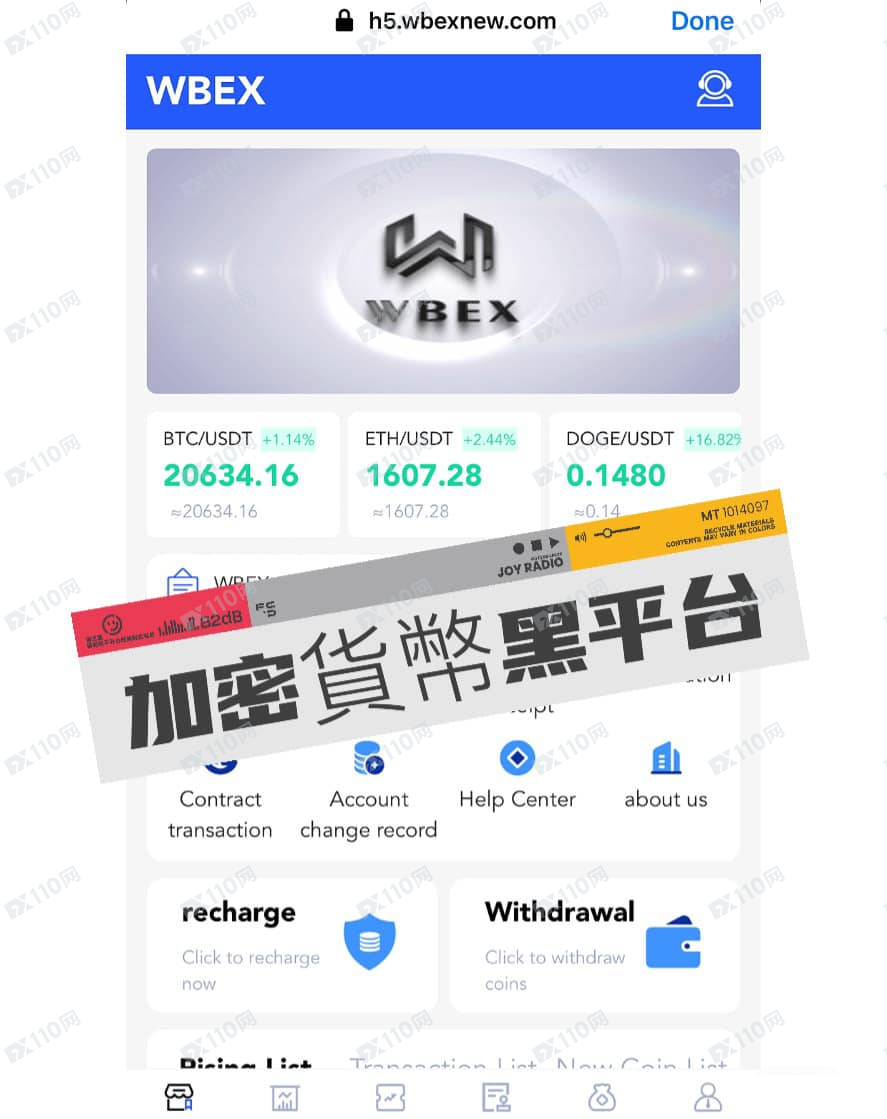Image resolution: width=887 pixels, height=1119 pixels.
Task: Tap Done to close the browser
Action: click(702, 20)
